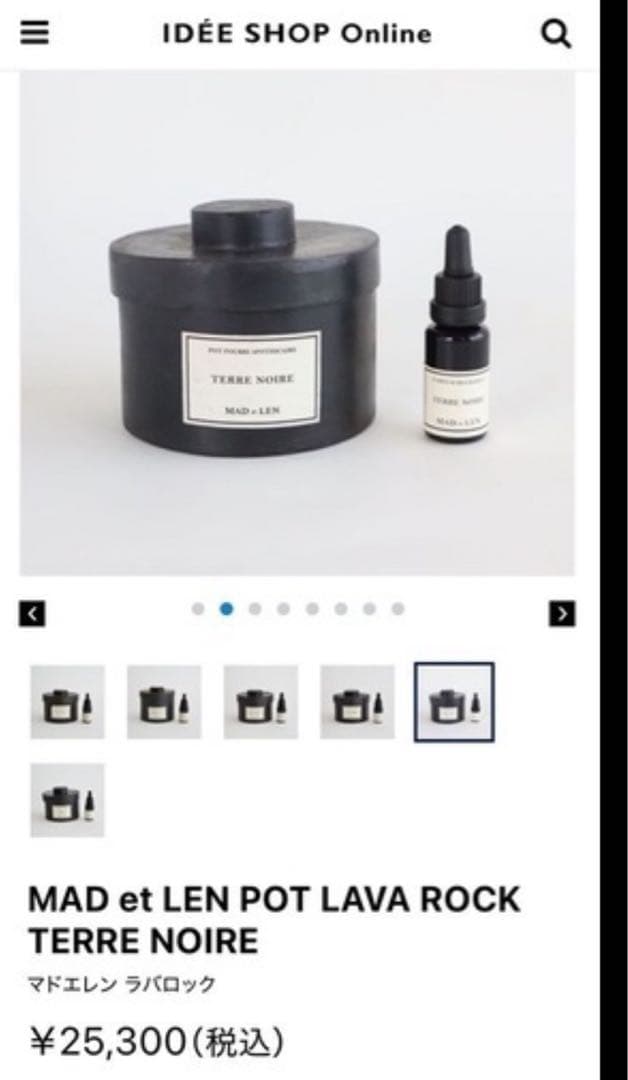Open the lone thumbnail on the second row
The image size is (628, 1080).
click(67, 800)
